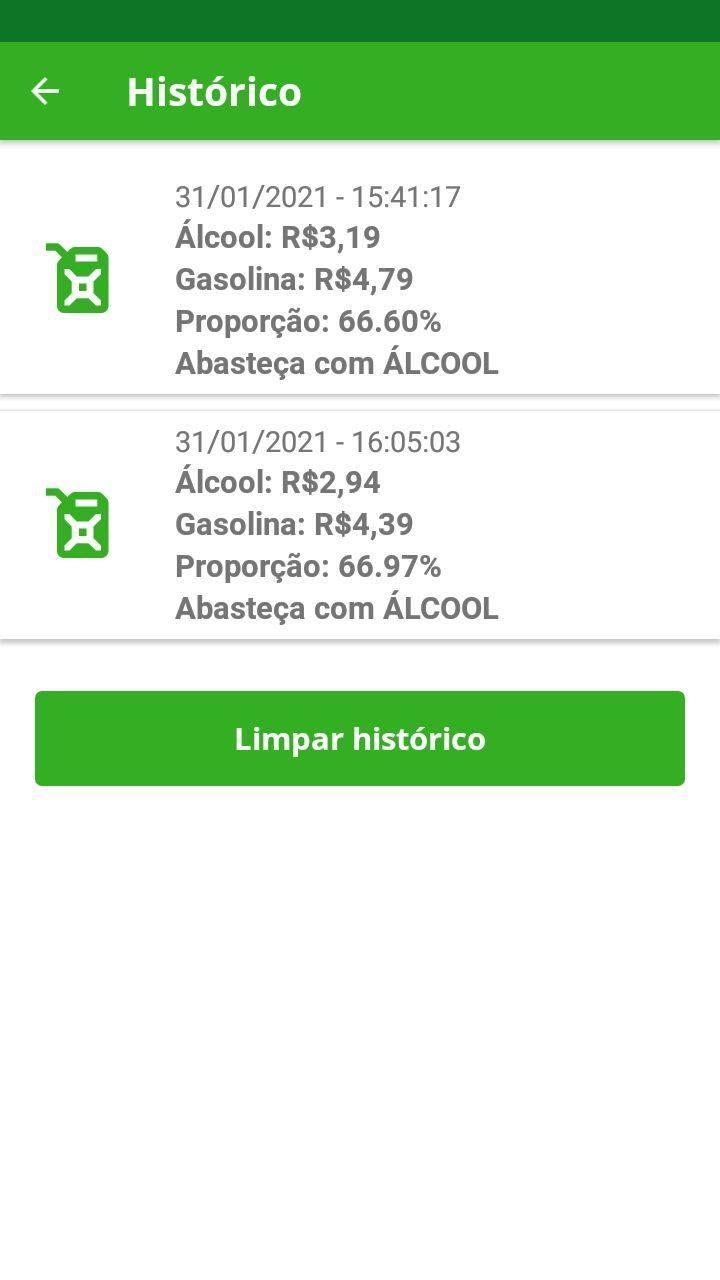Go back using the arrow icon
Screen dimensions: 720x1280
click(x=45, y=91)
